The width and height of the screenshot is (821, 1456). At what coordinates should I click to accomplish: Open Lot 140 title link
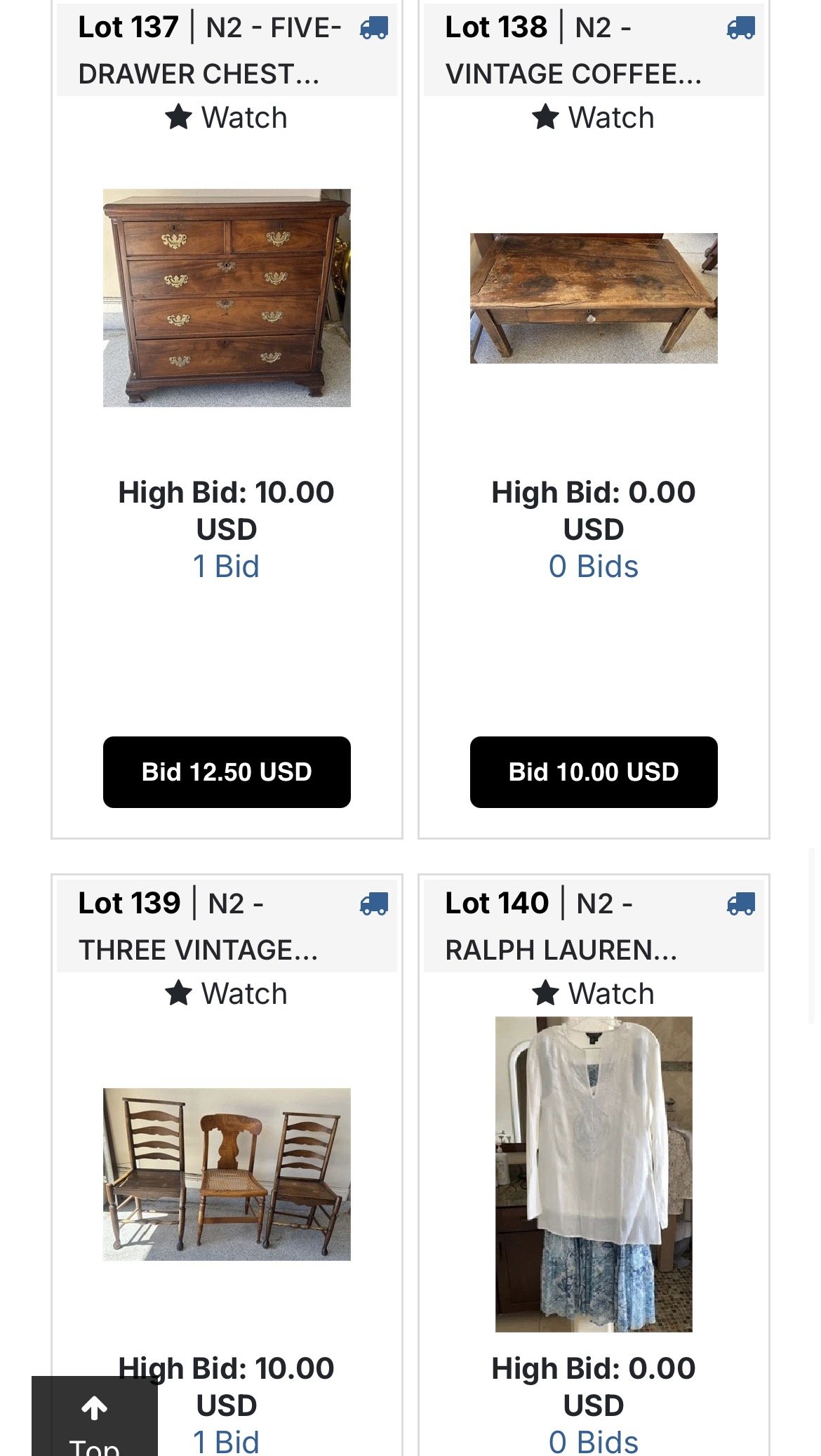561,927
